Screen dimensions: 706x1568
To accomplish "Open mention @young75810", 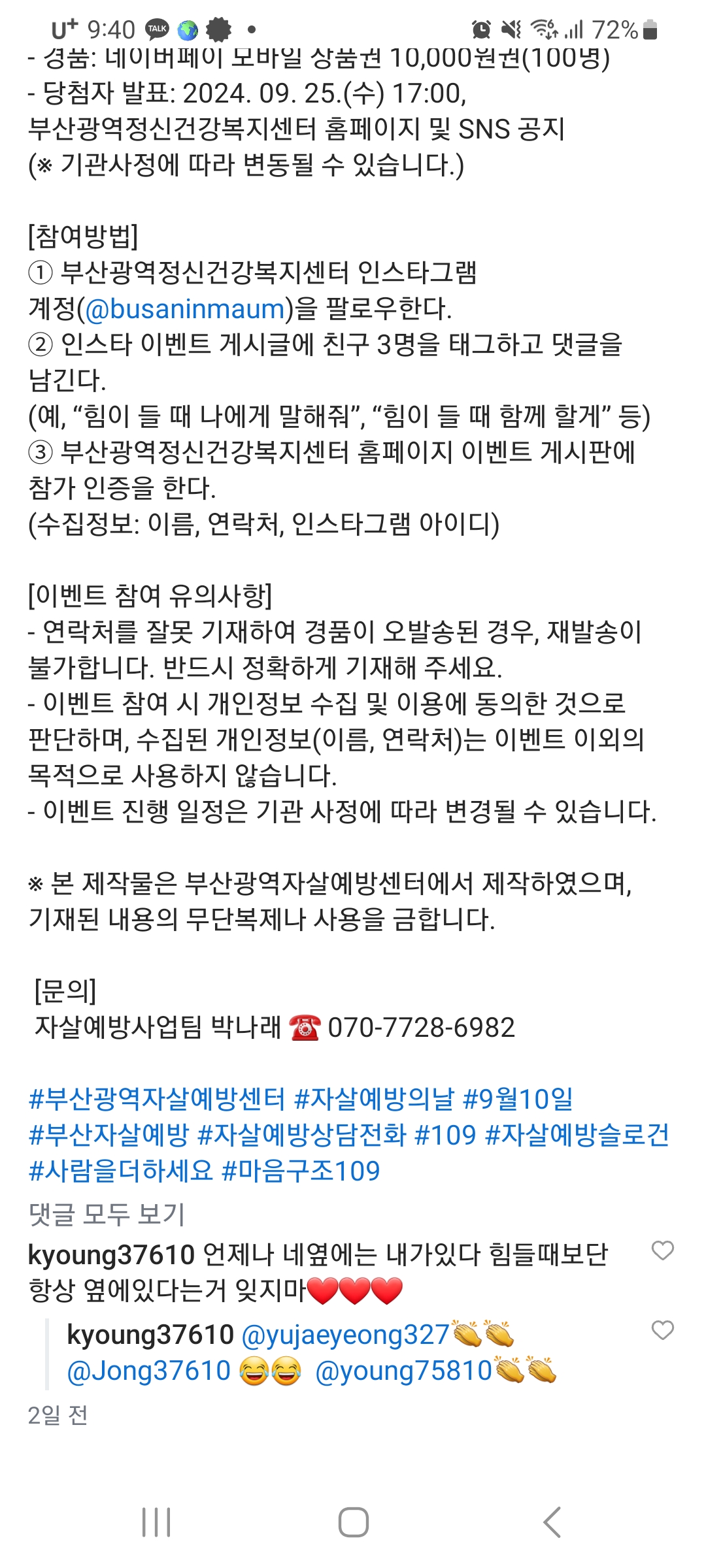I will [403, 1371].
